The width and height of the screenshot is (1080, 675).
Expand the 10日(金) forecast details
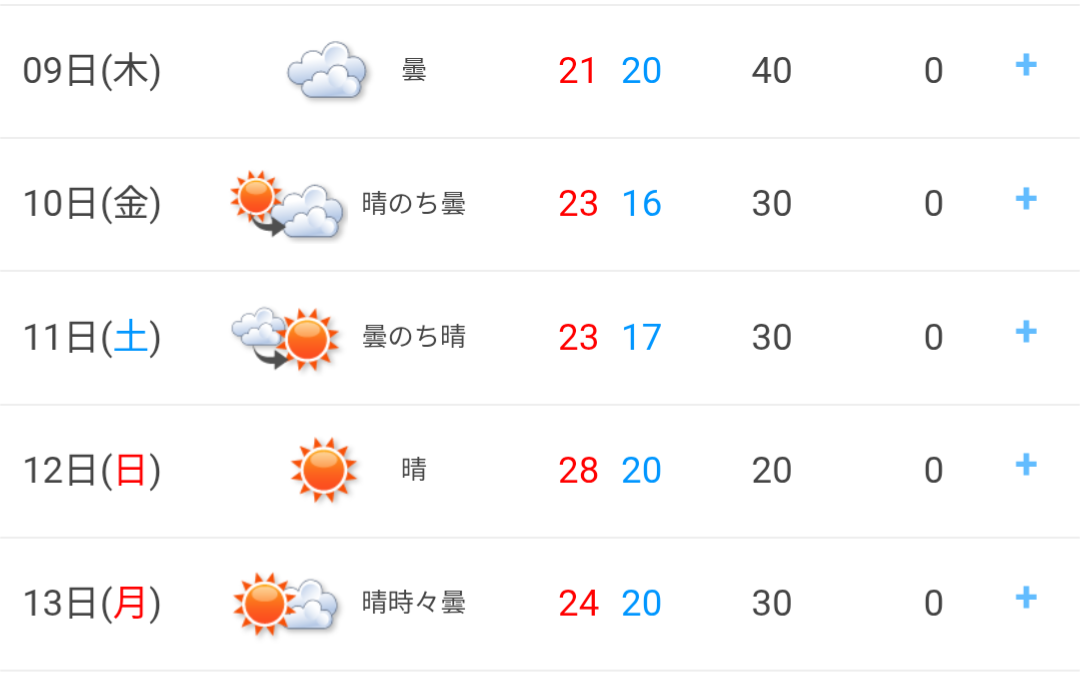(x=1025, y=199)
